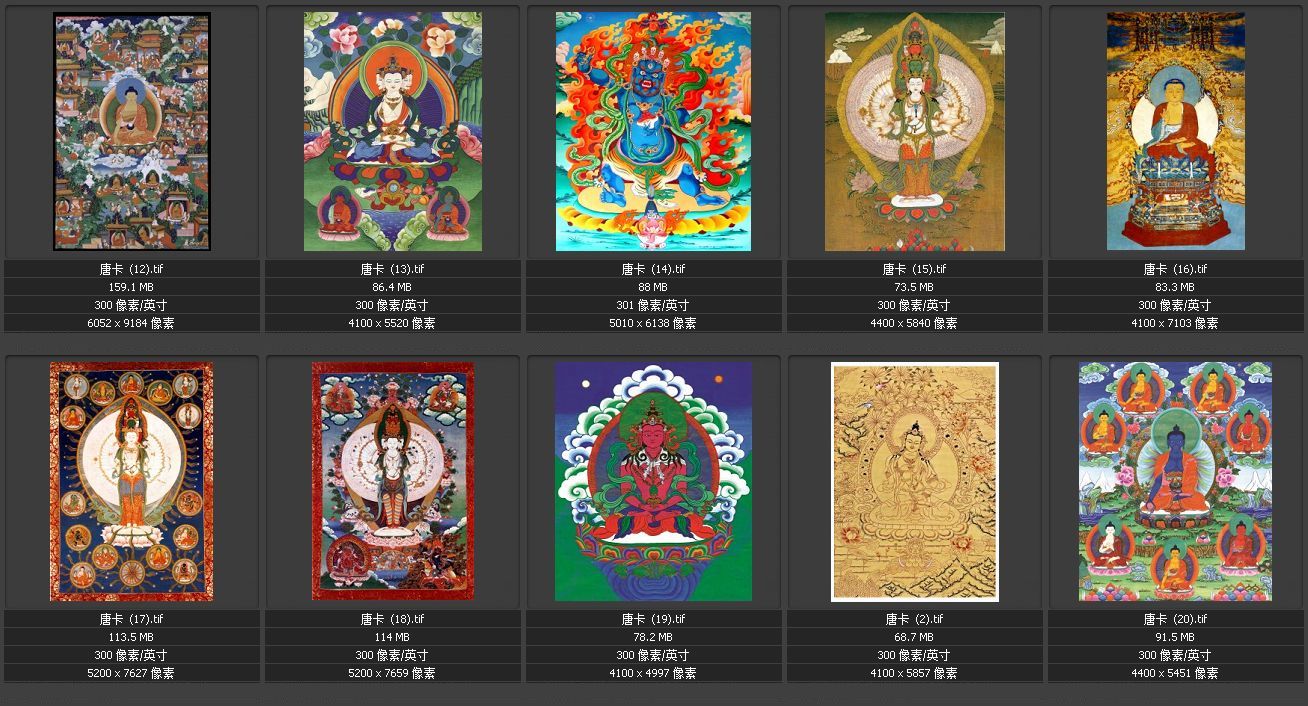Screen dimensions: 1308x706
Task: Select the file 唐卡 (15).tif
Action: point(914,132)
